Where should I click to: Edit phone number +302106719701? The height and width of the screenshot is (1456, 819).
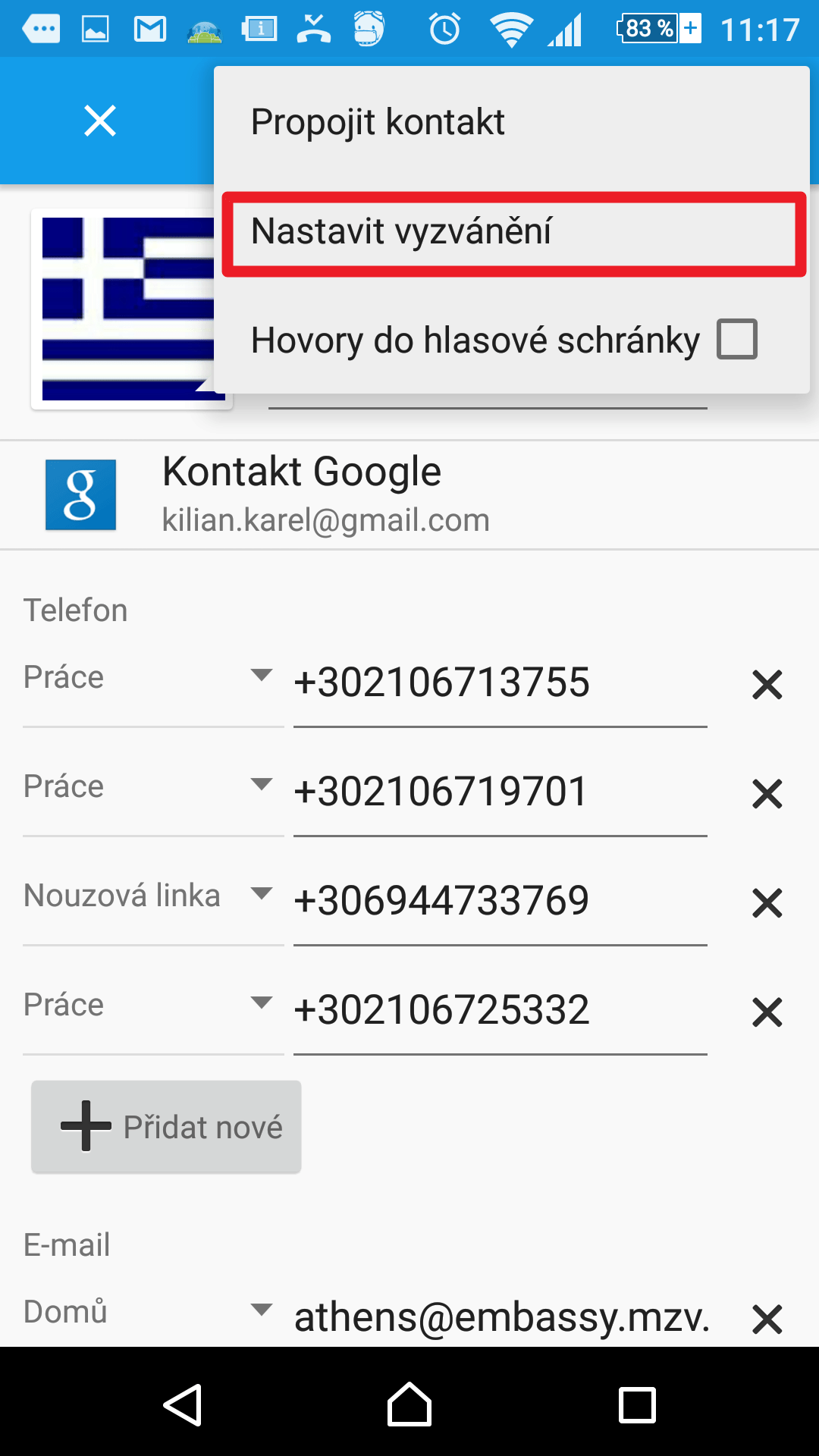(500, 791)
